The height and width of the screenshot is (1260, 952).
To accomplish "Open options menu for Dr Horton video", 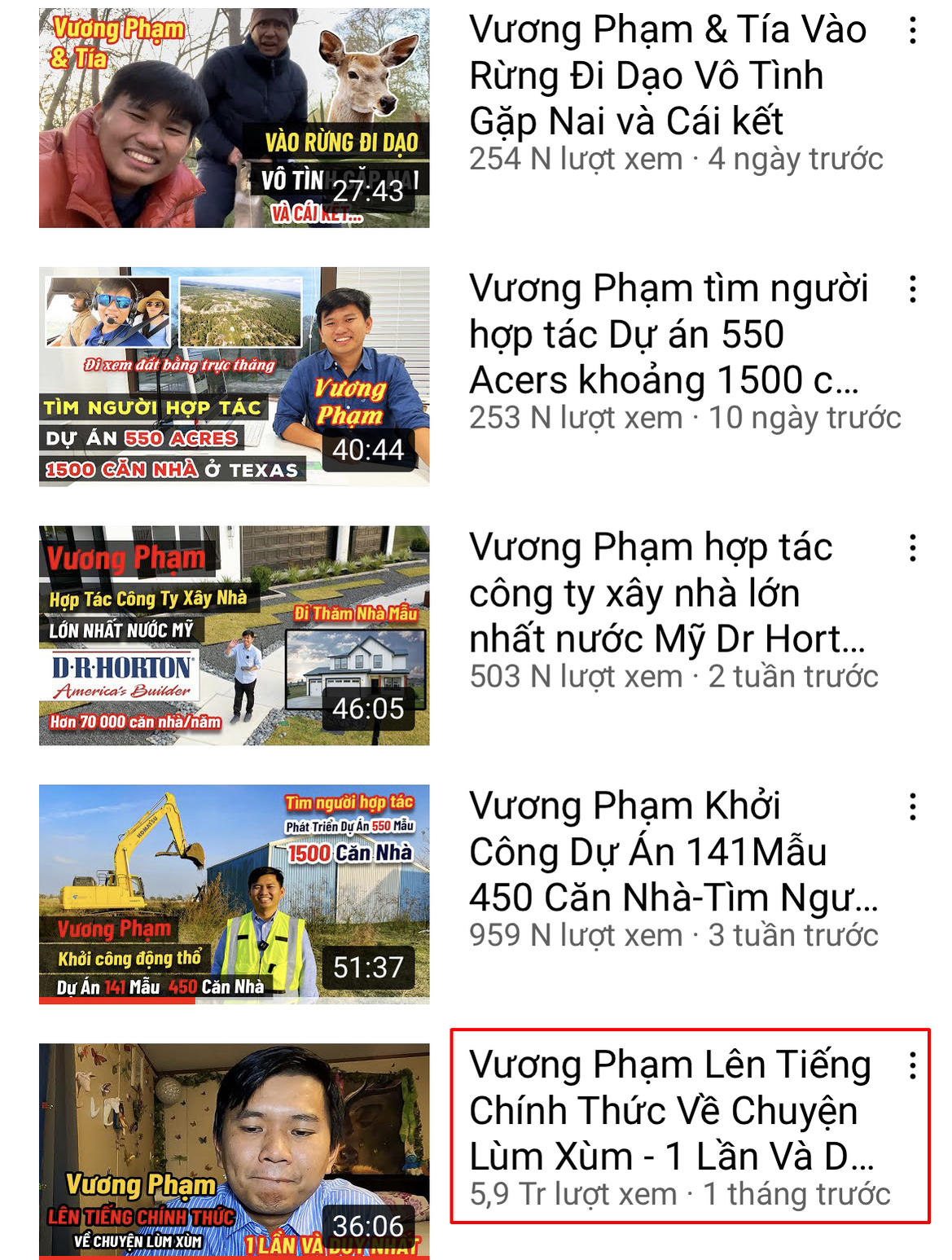I will 912,548.
